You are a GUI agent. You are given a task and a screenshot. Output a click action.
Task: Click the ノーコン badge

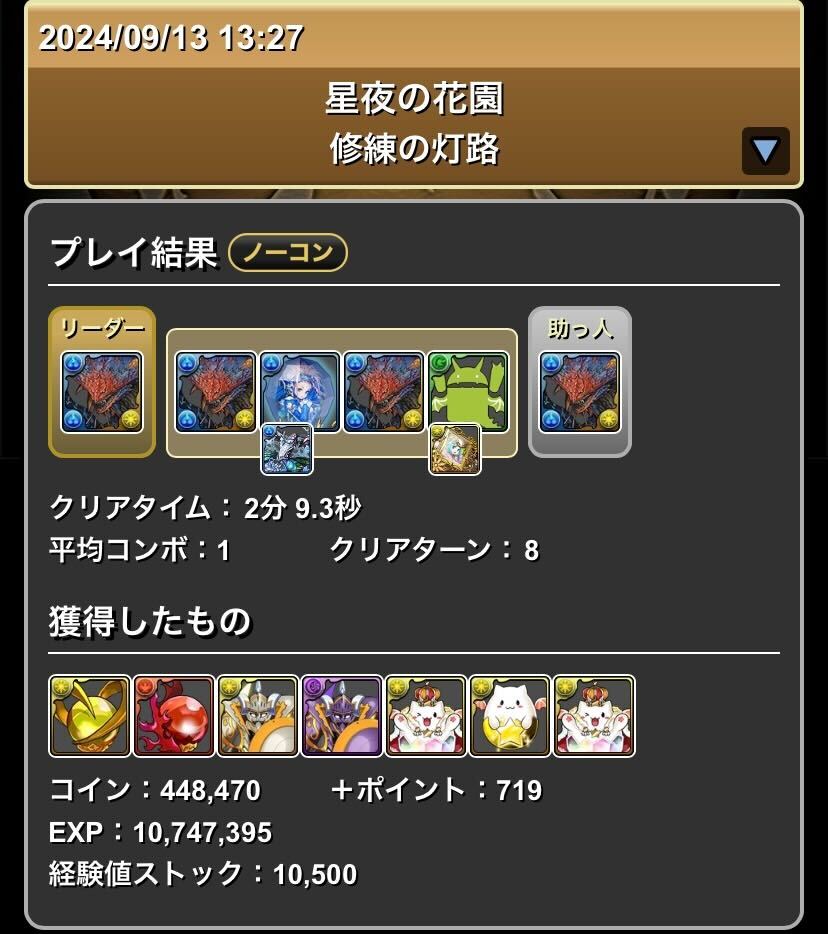287,254
